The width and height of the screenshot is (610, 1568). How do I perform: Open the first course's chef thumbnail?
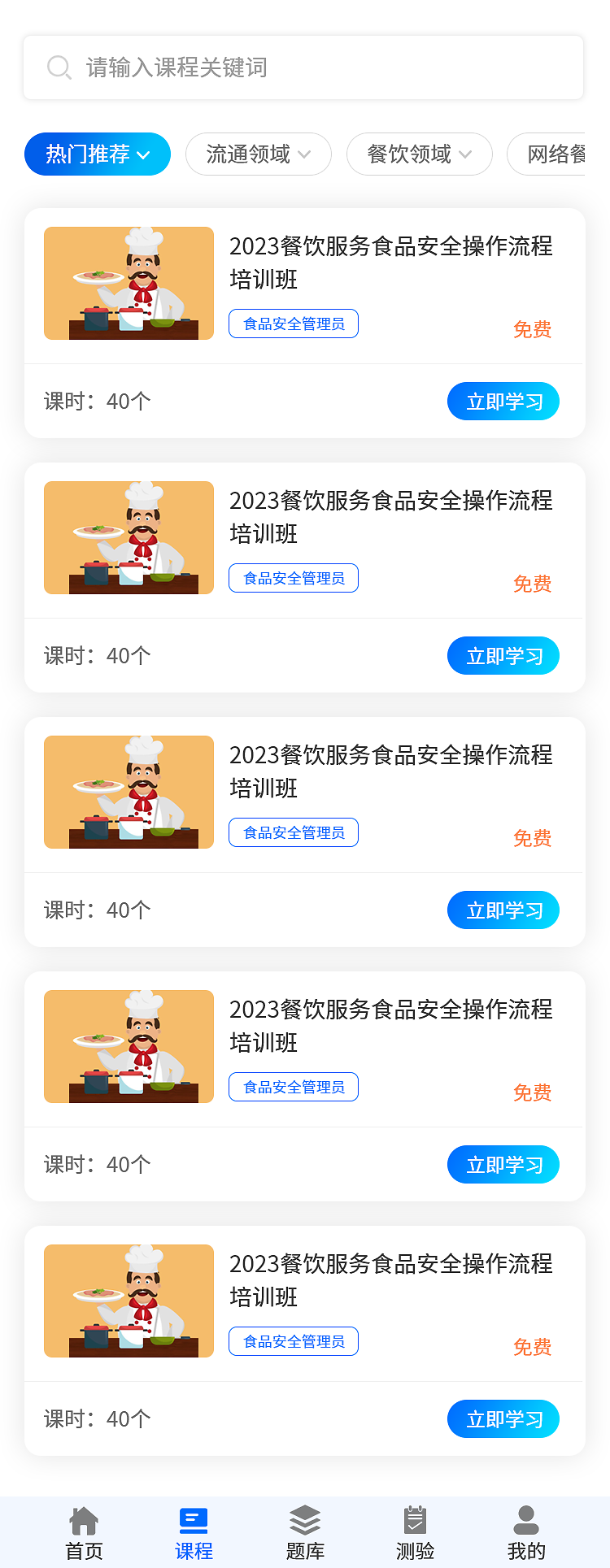(x=128, y=283)
